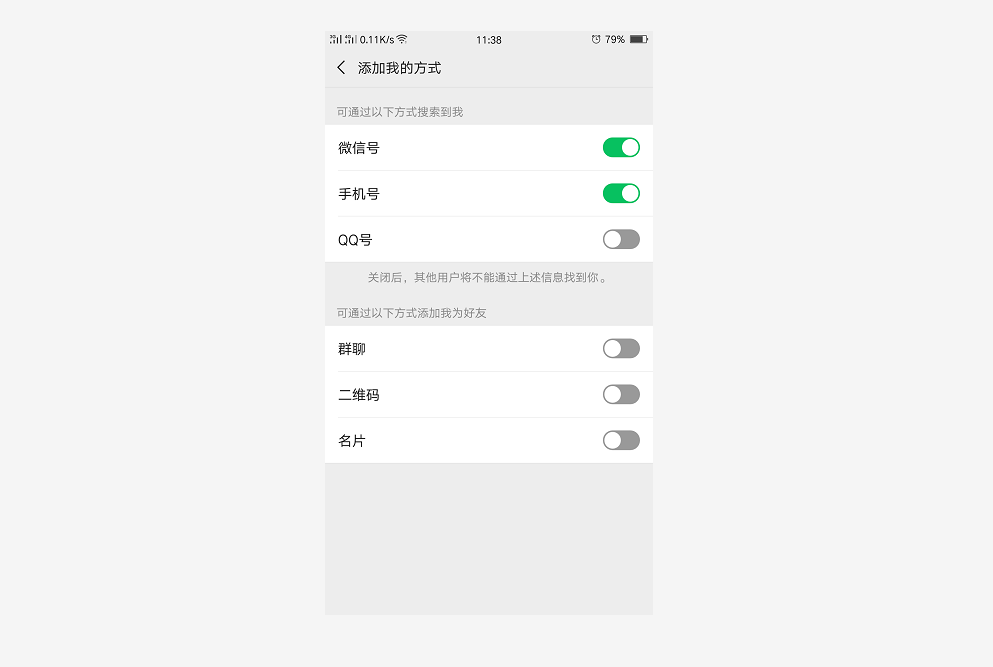Enable the QQ号 search switch
Image resolution: width=993 pixels, height=667 pixels.
point(621,240)
